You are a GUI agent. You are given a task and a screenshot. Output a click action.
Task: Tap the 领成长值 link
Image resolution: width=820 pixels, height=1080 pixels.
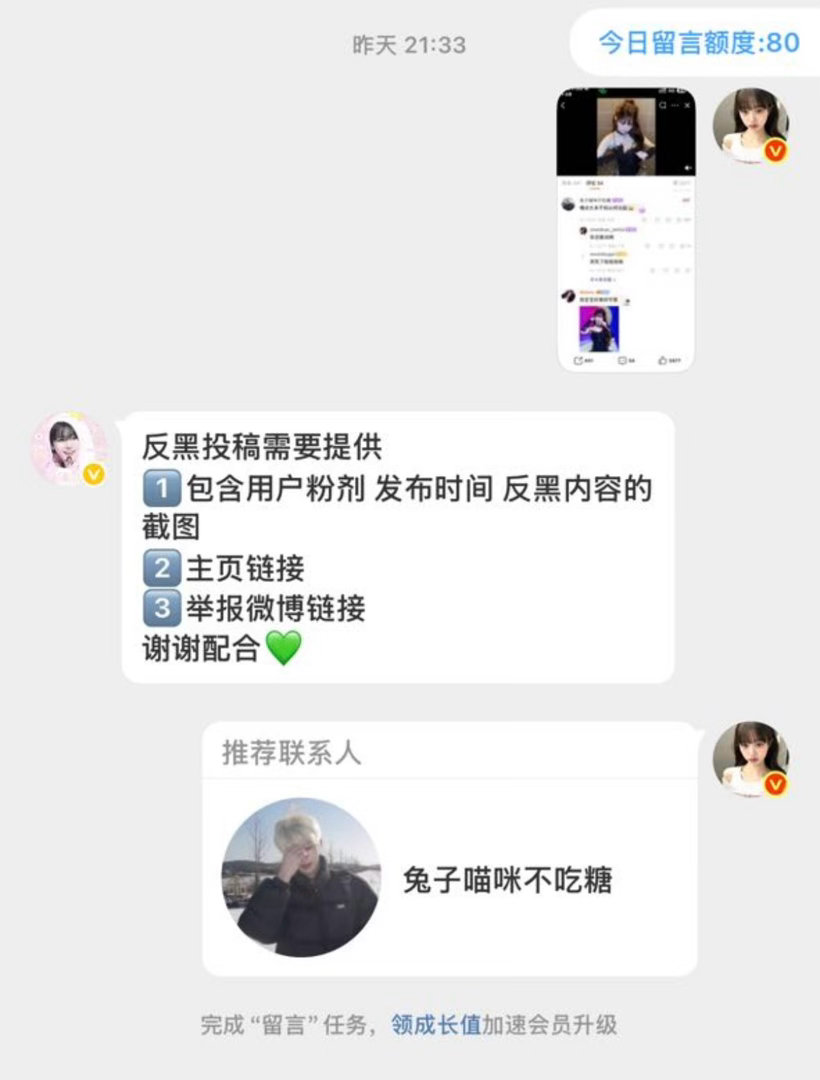(x=436, y=1025)
